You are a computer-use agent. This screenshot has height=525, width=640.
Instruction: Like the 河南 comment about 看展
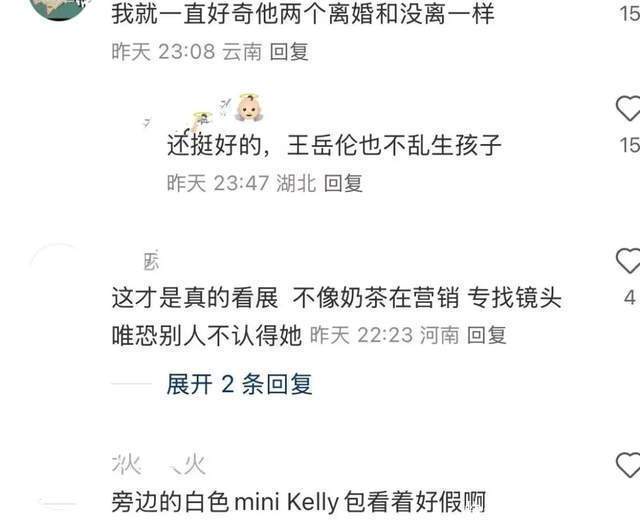coord(628,262)
